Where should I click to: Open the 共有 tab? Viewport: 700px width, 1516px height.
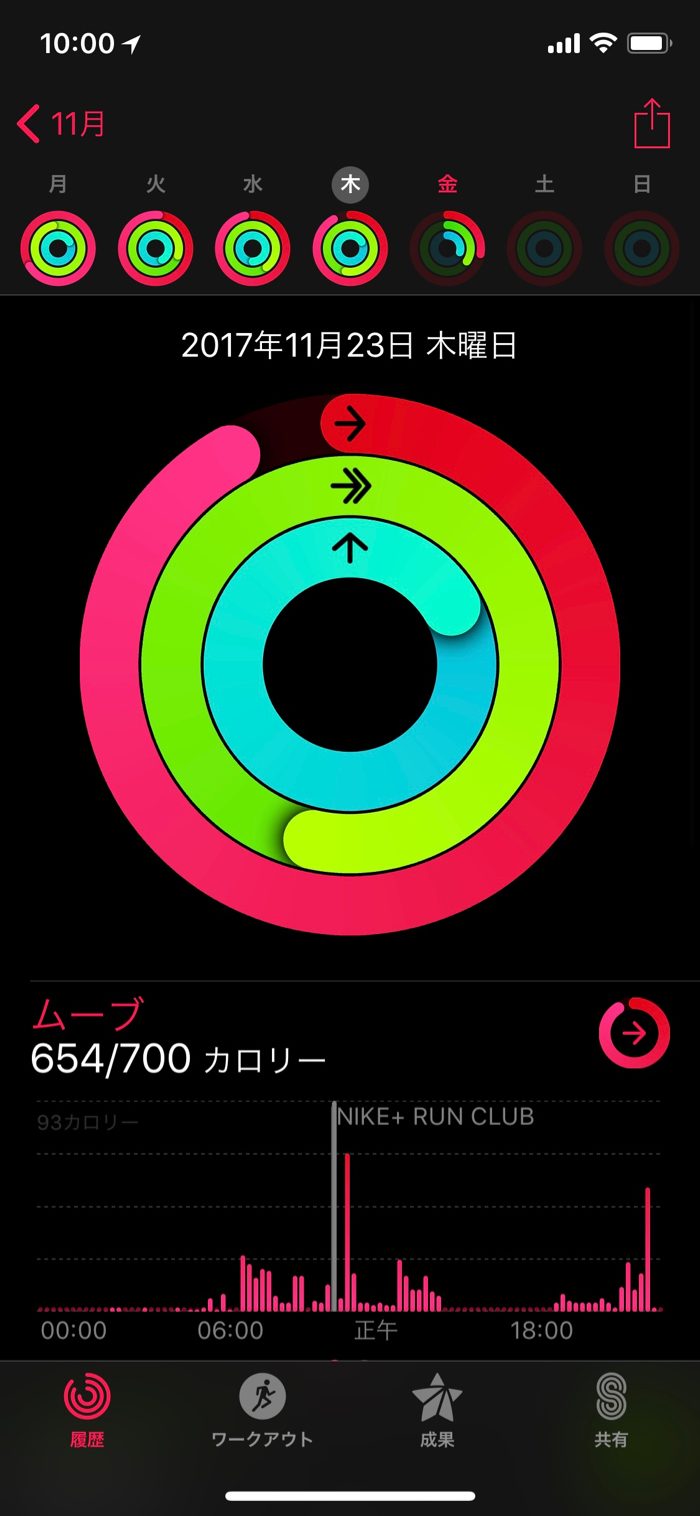(x=611, y=1408)
